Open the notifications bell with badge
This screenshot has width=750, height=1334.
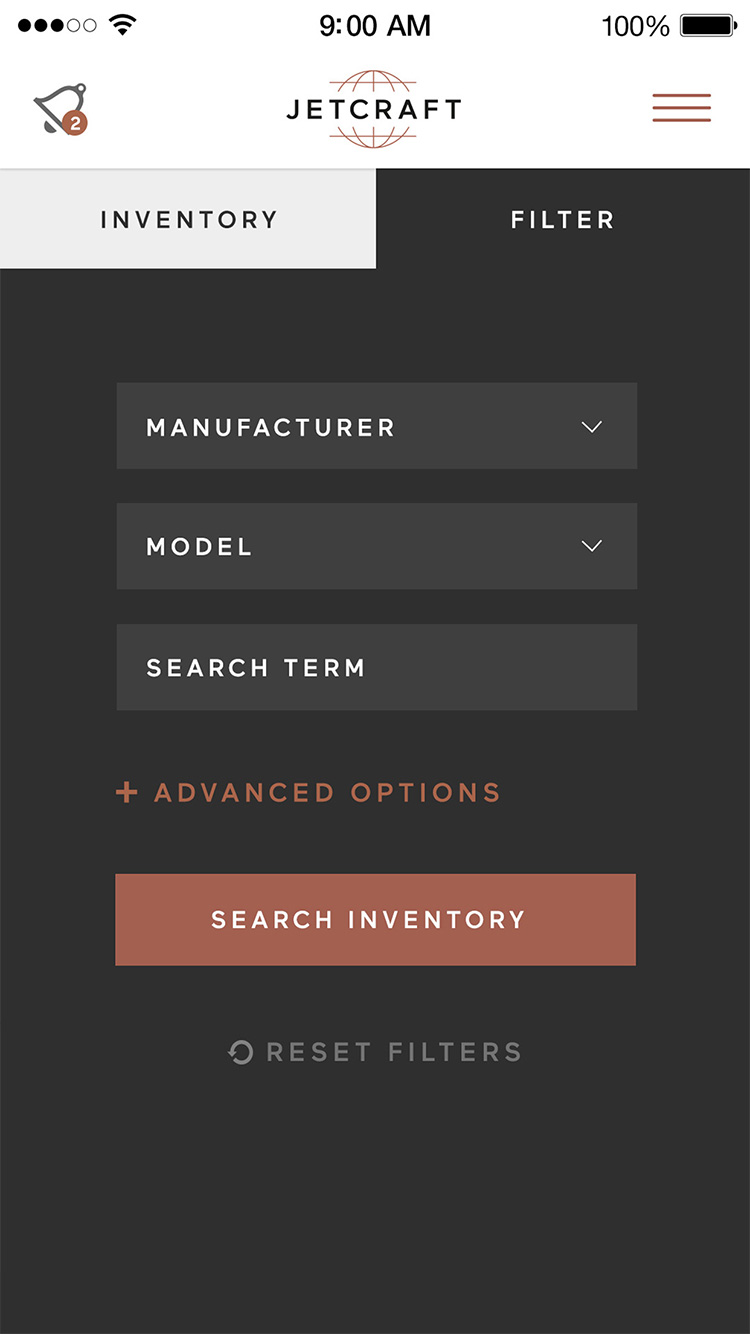(x=60, y=109)
